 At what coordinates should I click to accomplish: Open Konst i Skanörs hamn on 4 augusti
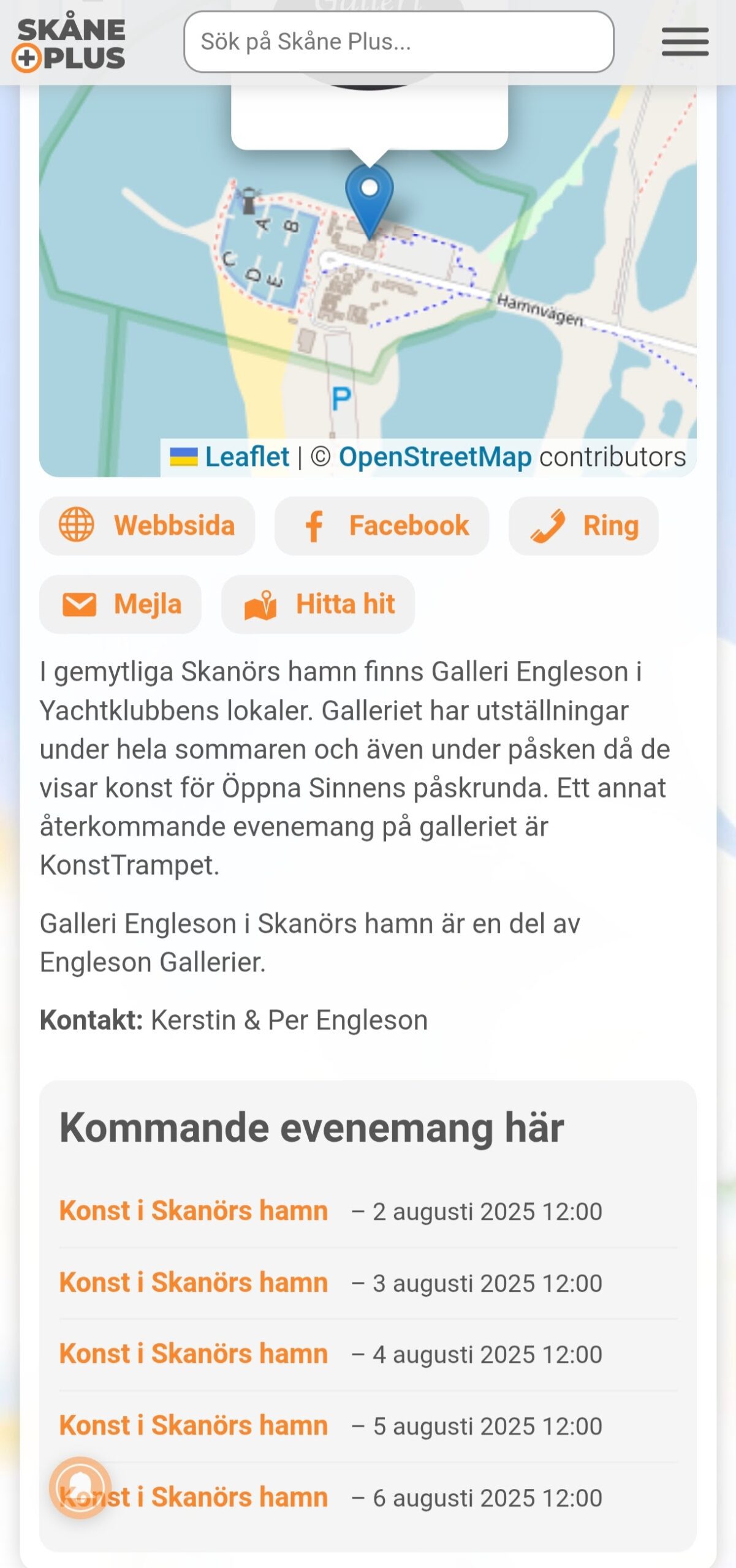(194, 1354)
